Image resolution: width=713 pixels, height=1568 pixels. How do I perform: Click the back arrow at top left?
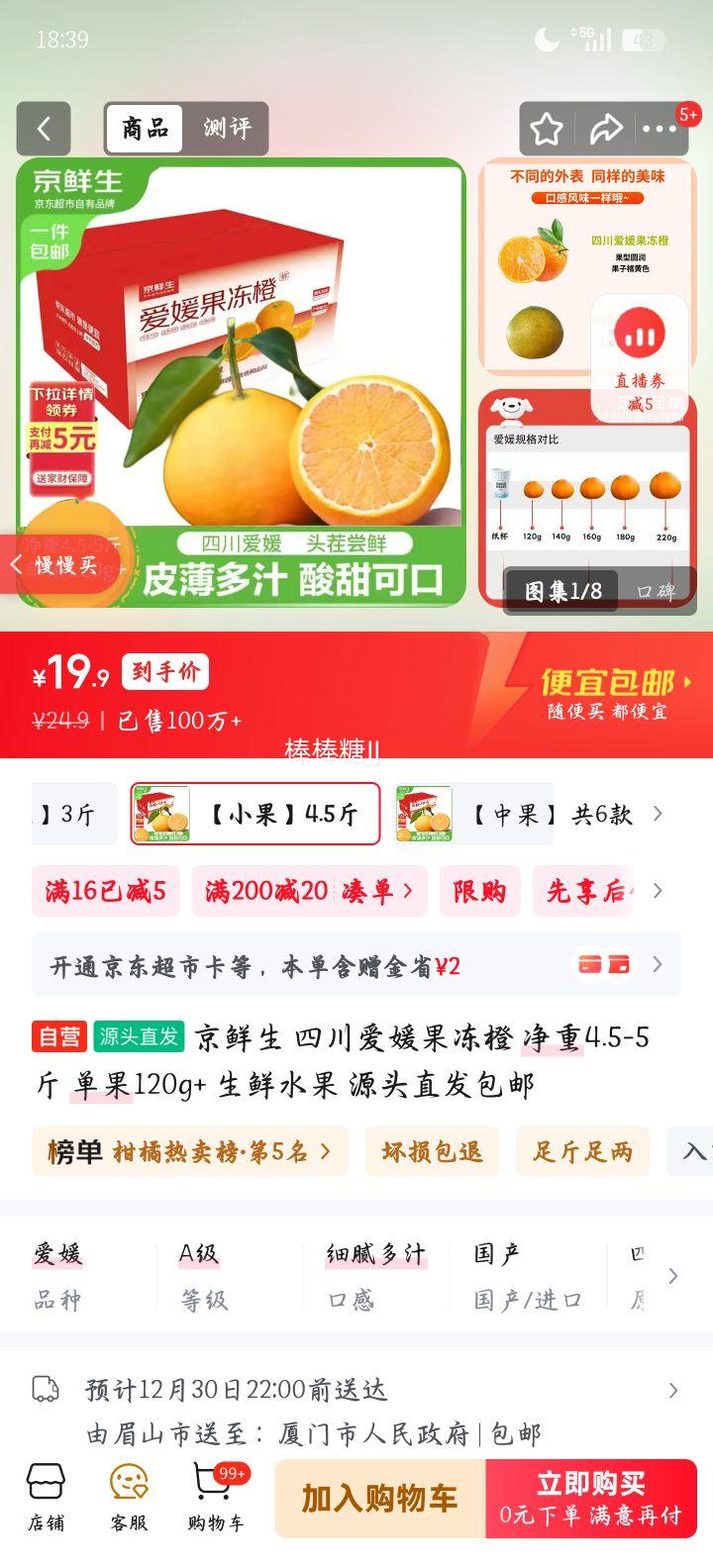click(x=44, y=130)
